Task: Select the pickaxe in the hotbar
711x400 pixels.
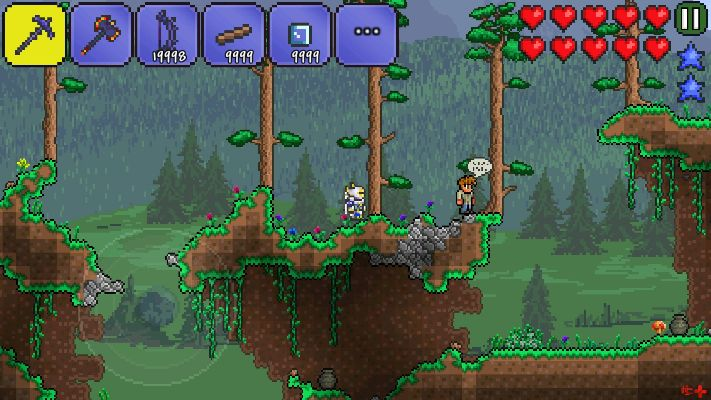Action: (35, 33)
